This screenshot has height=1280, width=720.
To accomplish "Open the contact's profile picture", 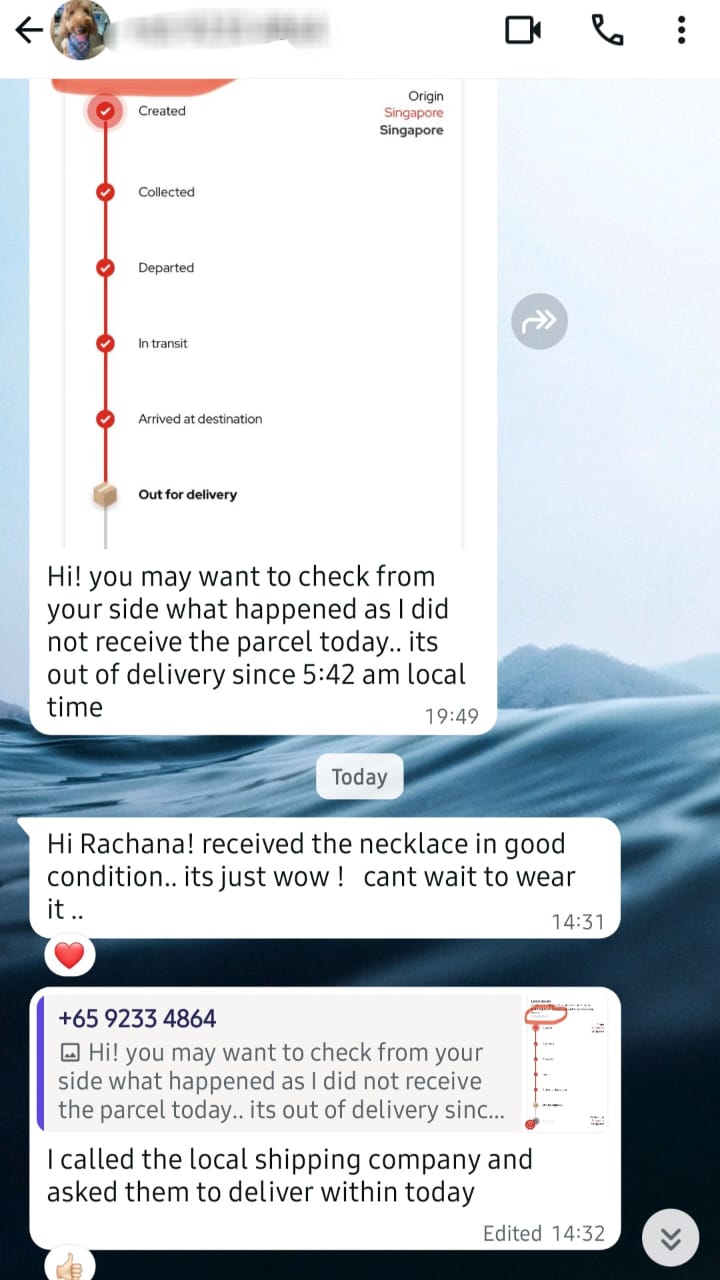I will [x=80, y=30].
